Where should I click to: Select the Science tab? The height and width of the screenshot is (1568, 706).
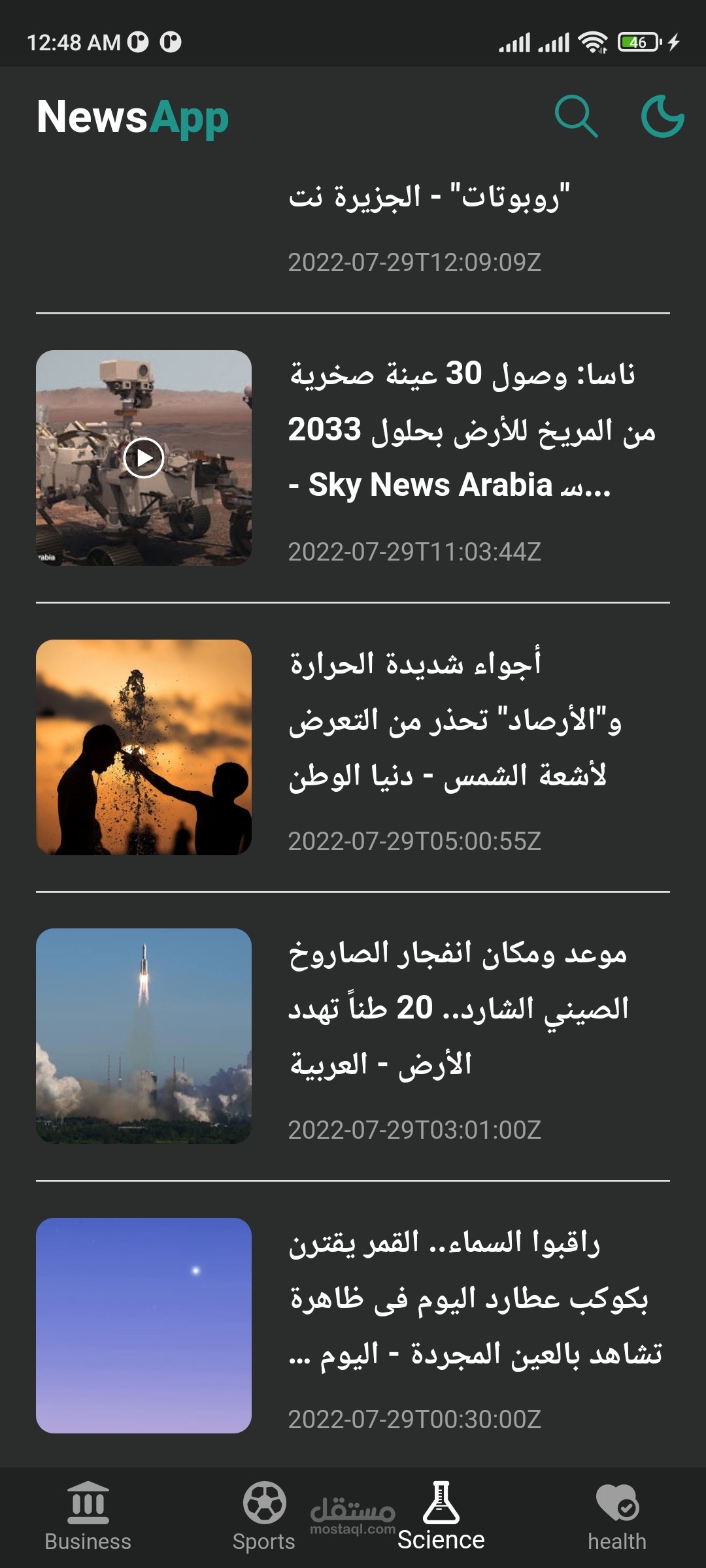pos(441,1517)
